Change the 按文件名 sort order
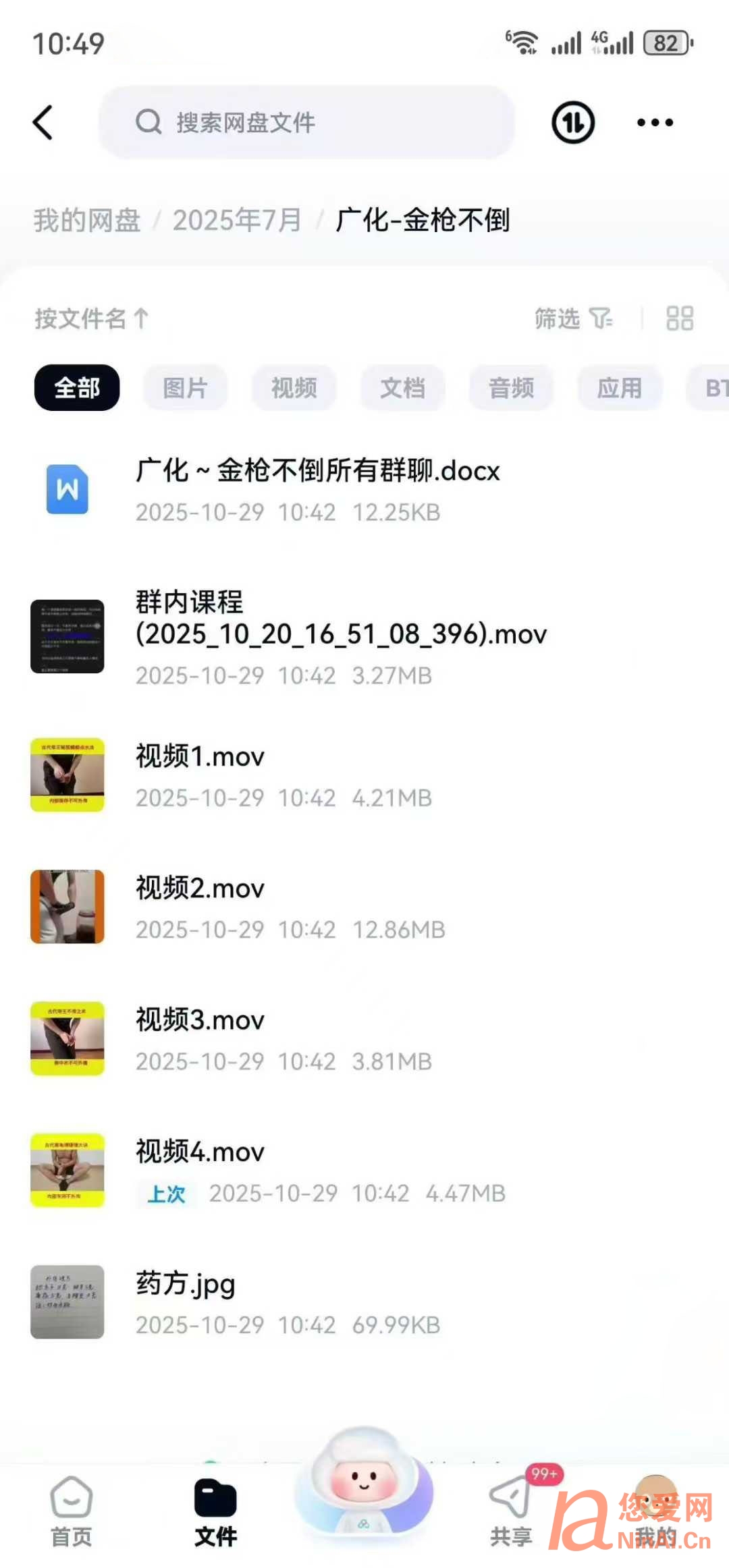Viewport: 729px width, 1568px height. 91,318
